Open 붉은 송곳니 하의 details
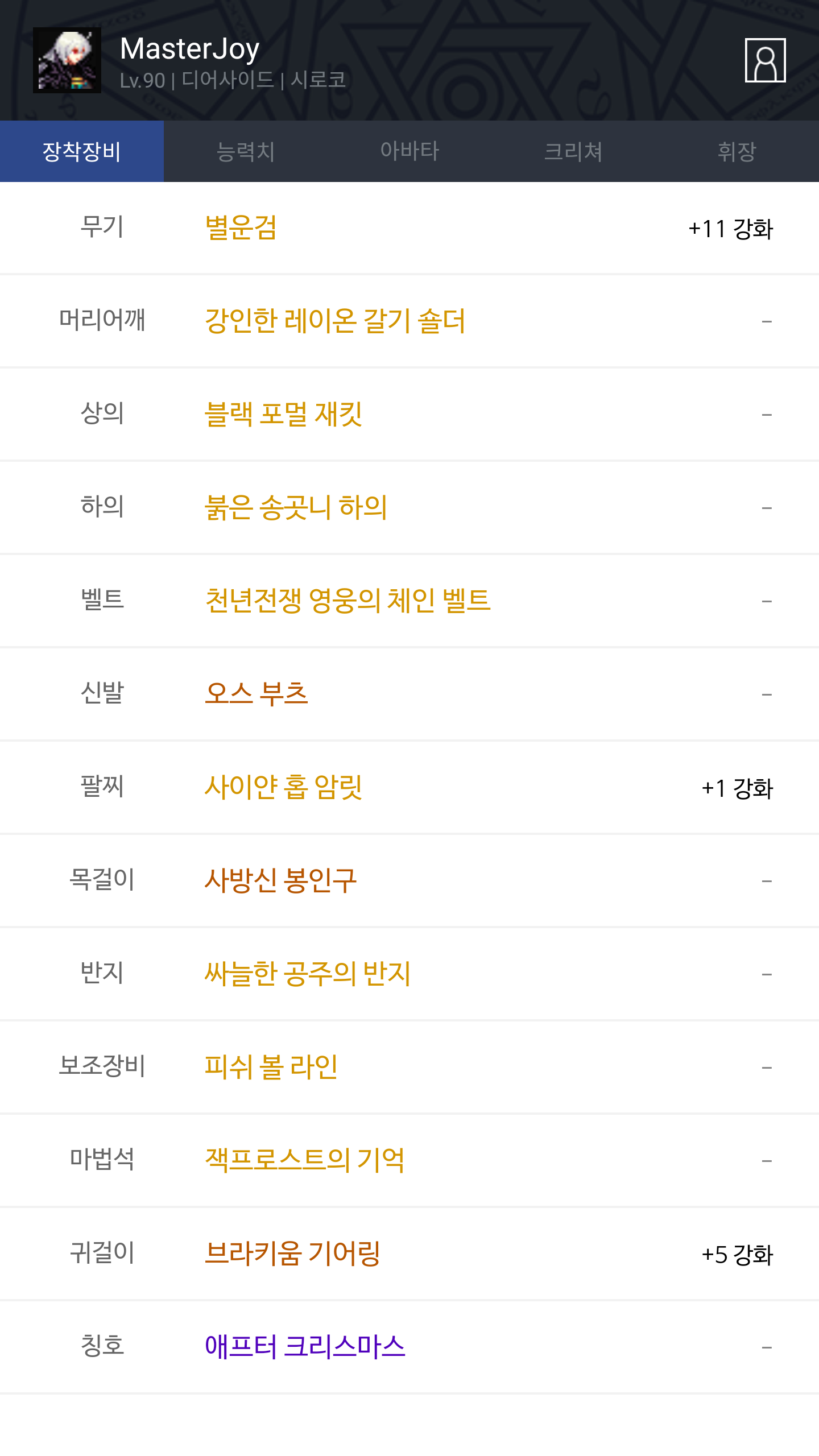 (x=296, y=508)
